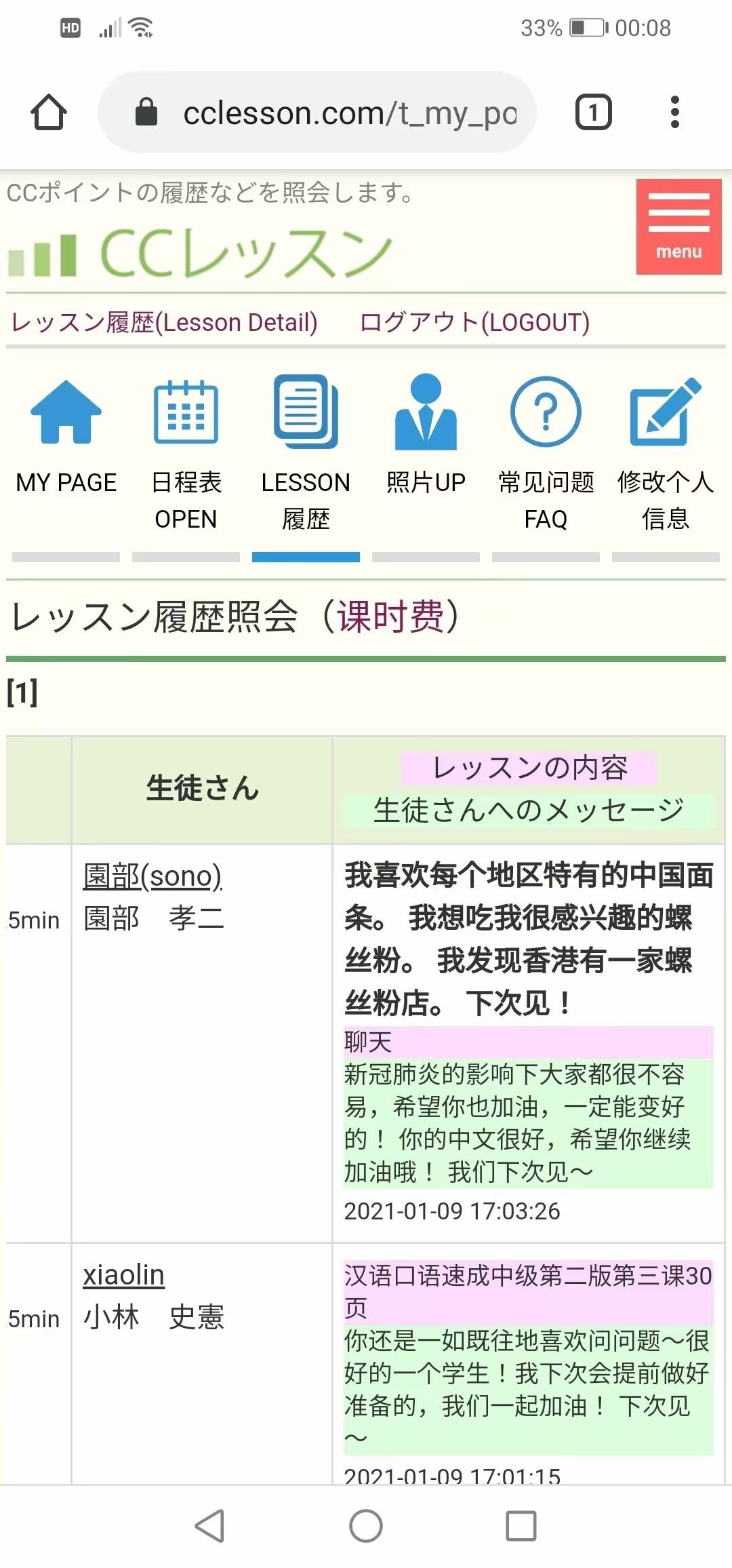Open student xiaolin profile link
The image size is (732, 1568).
(123, 1275)
